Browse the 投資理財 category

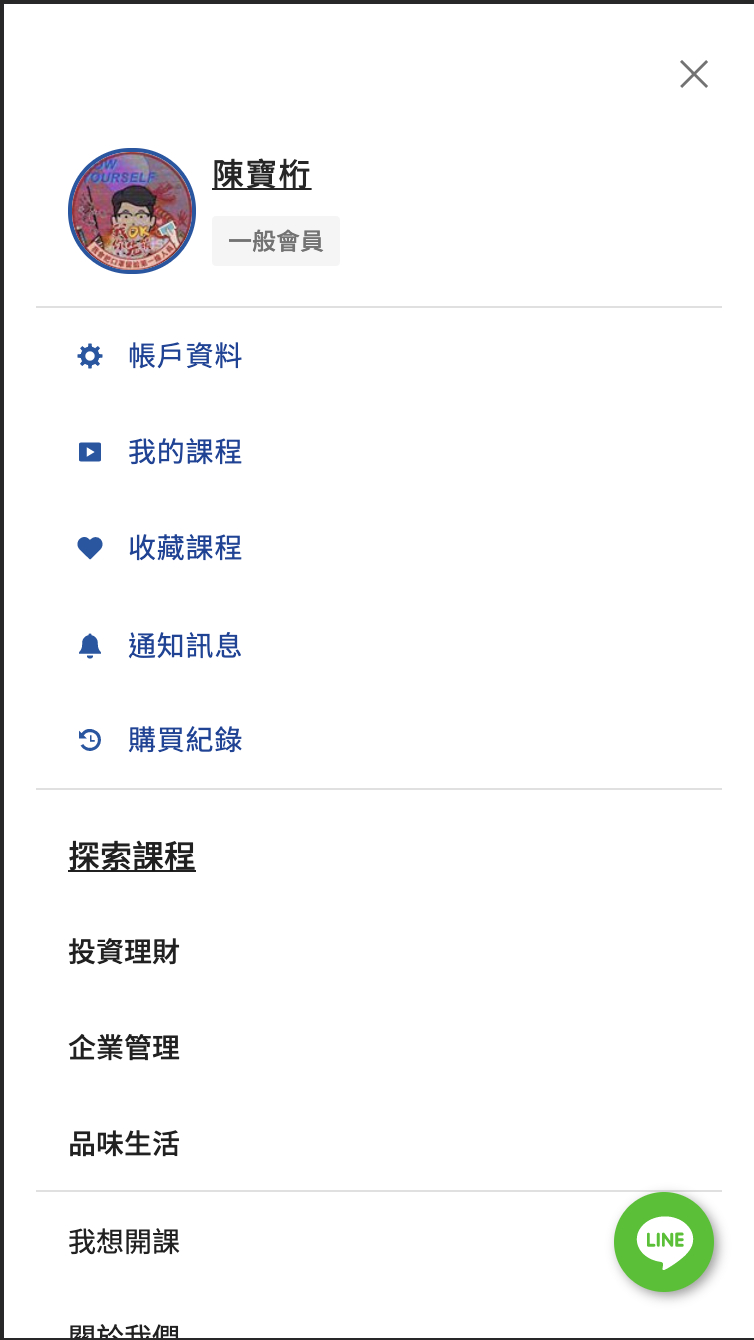tap(124, 952)
